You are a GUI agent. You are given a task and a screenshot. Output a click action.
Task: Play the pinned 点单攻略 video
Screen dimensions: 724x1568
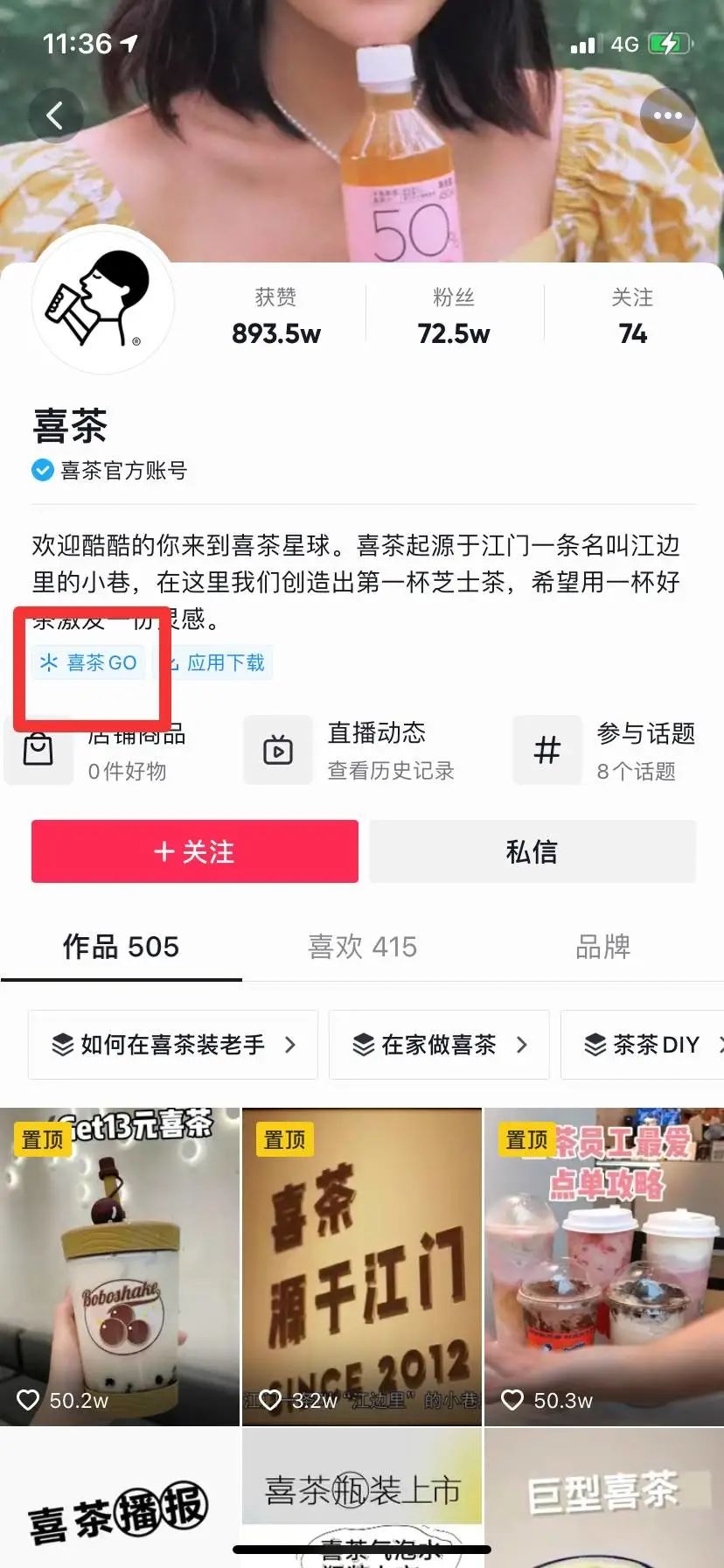pos(604,1267)
